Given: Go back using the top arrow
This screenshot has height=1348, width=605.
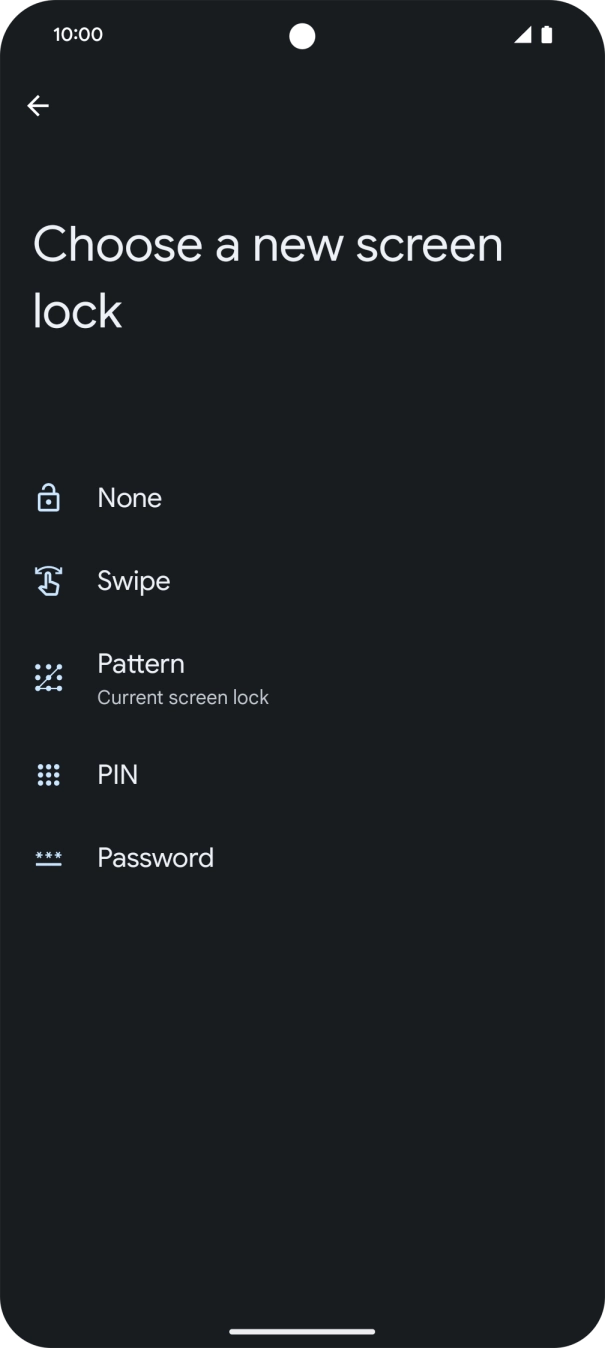Looking at the screenshot, I should point(38,106).
